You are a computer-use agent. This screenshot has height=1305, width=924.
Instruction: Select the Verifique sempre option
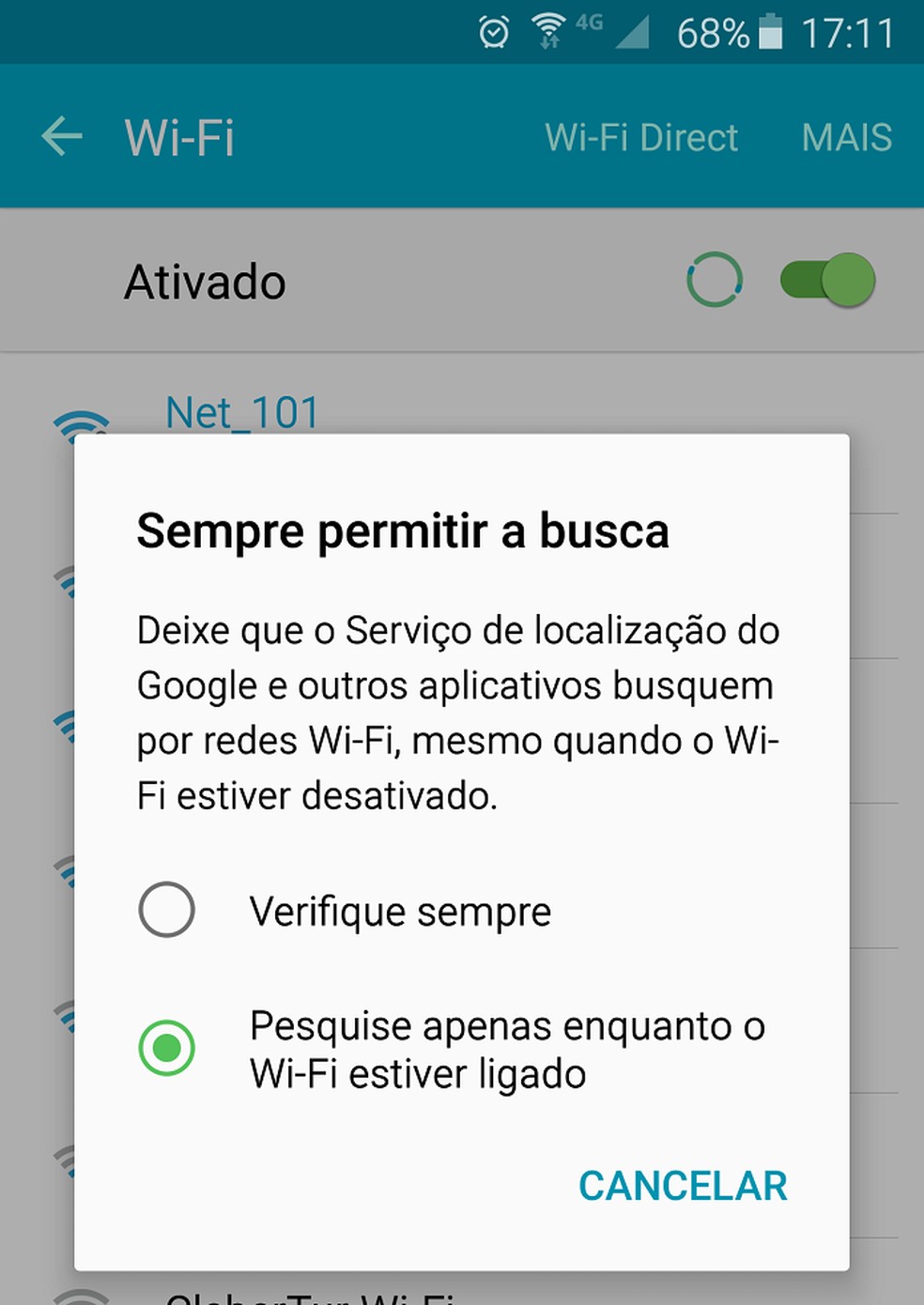click(x=166, y=910)
